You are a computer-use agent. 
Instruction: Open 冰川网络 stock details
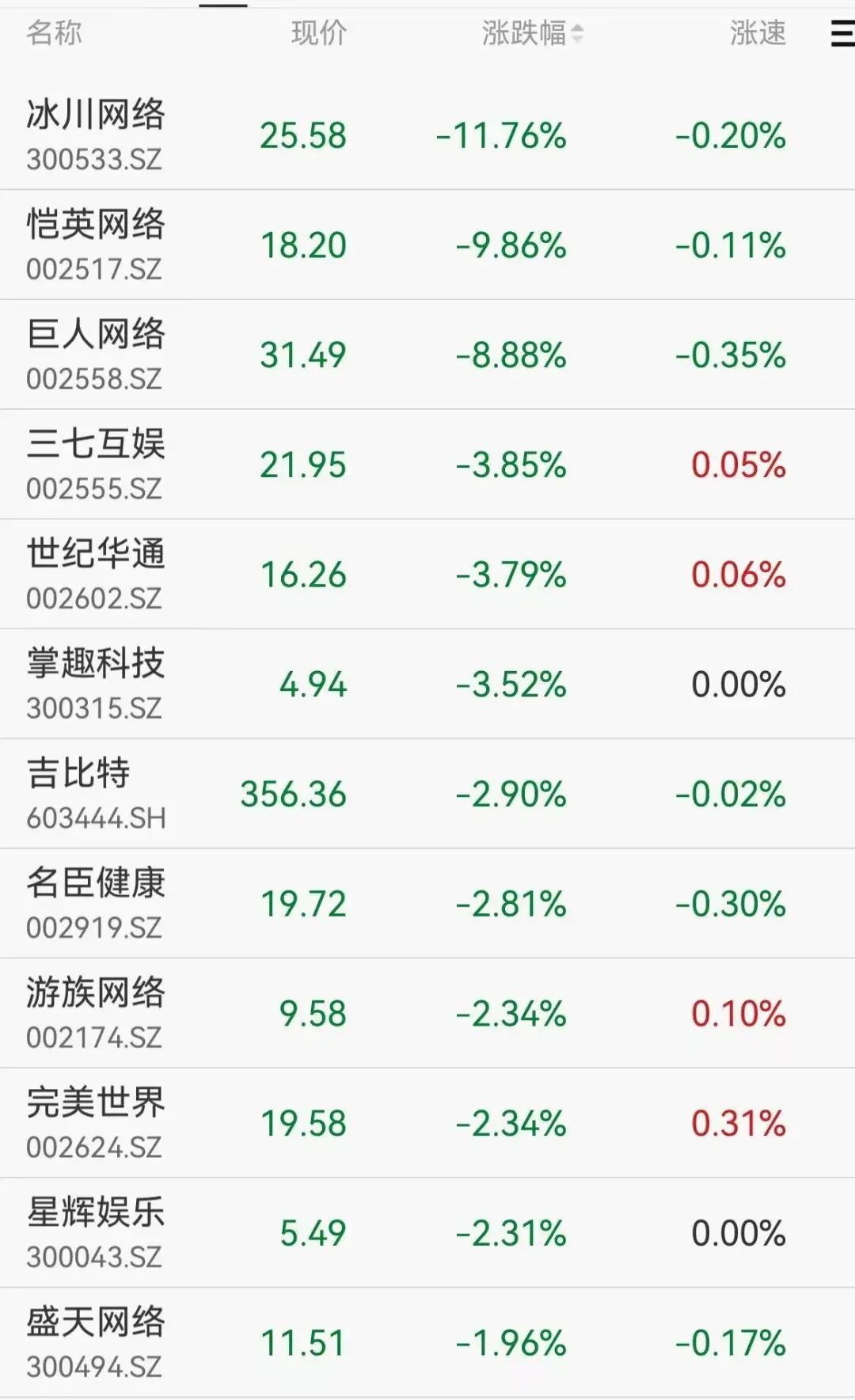(427, 135)
